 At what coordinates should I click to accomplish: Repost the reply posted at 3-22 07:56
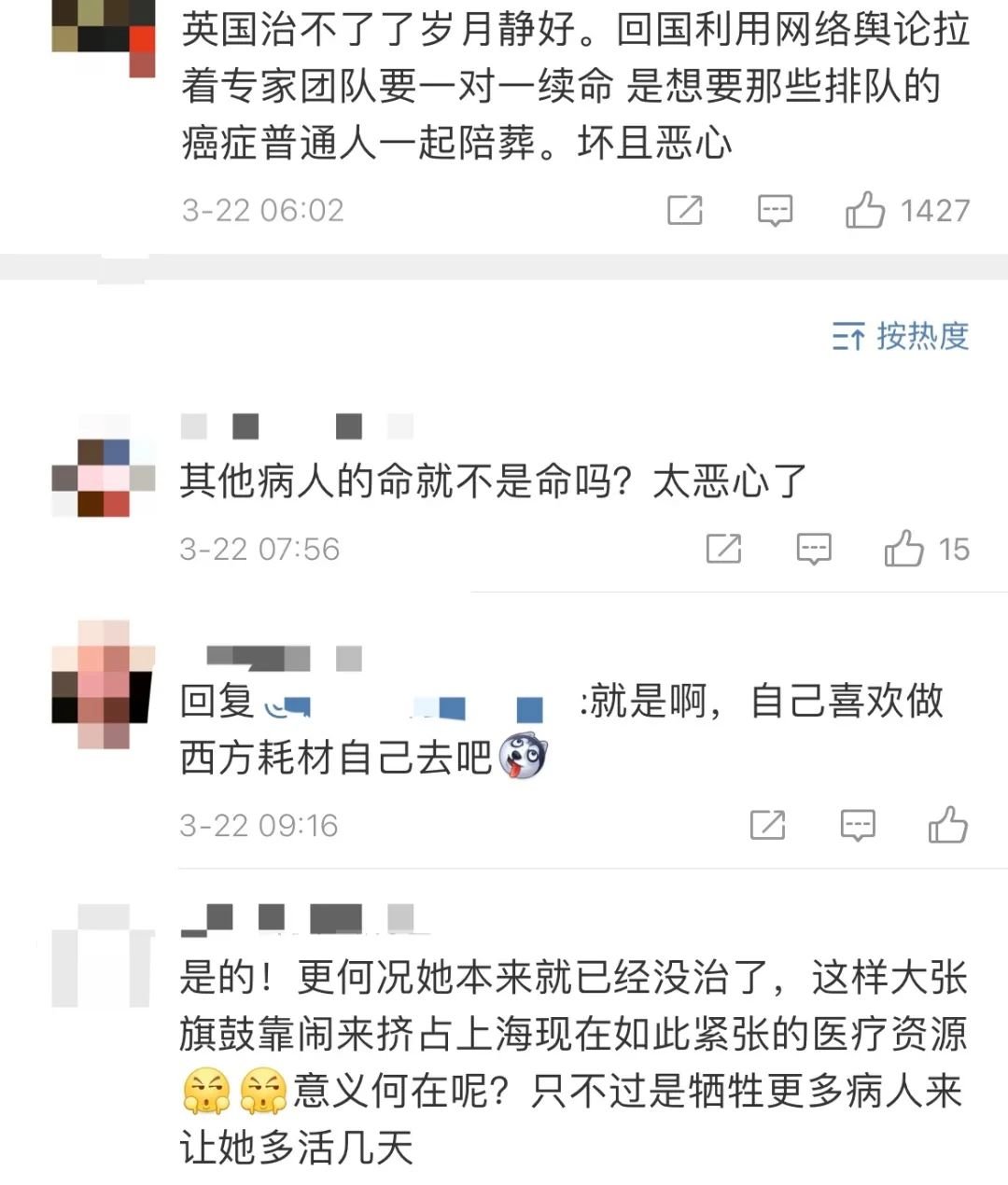[724, 549]
